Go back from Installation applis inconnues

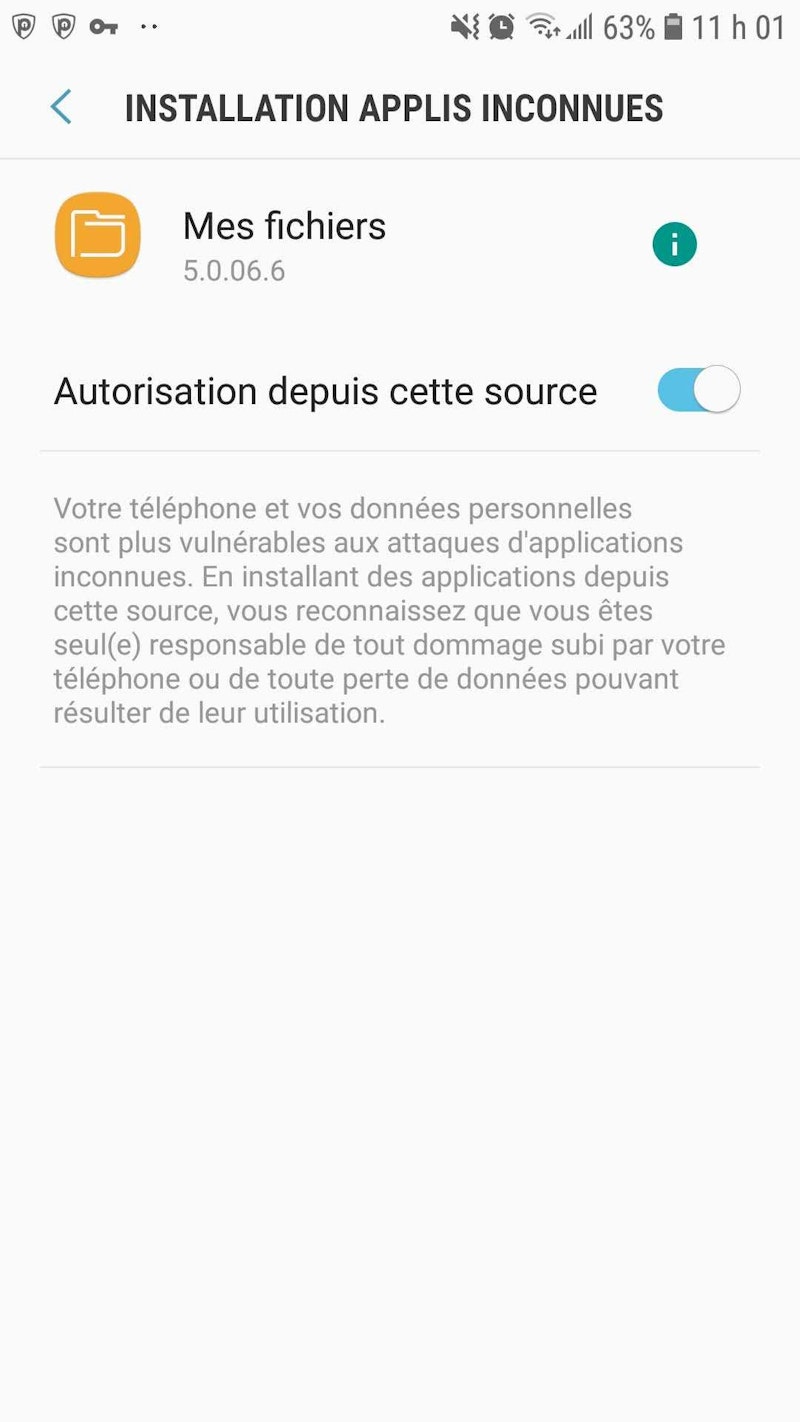pos(61,107)
